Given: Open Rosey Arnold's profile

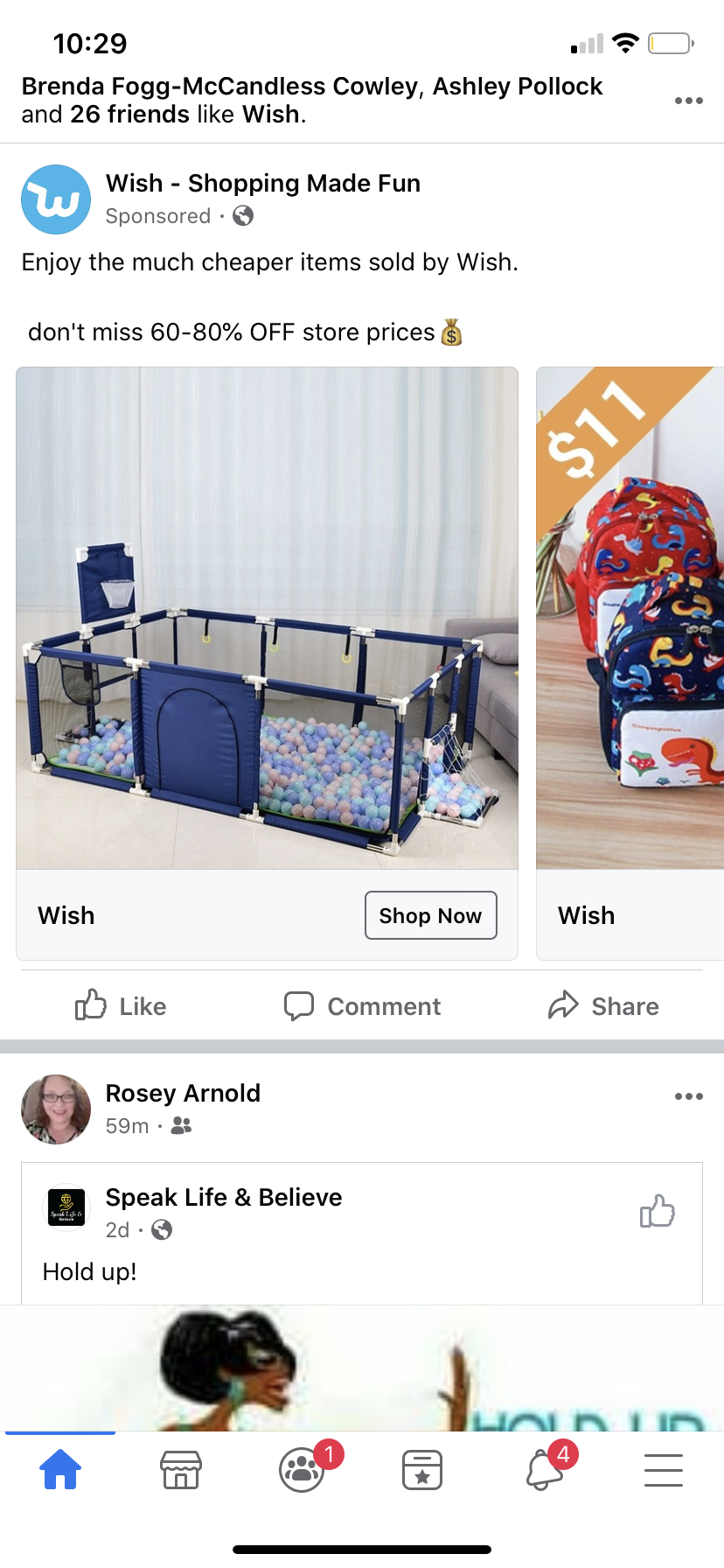Looking at the screenshot, I should [183, 1093].
